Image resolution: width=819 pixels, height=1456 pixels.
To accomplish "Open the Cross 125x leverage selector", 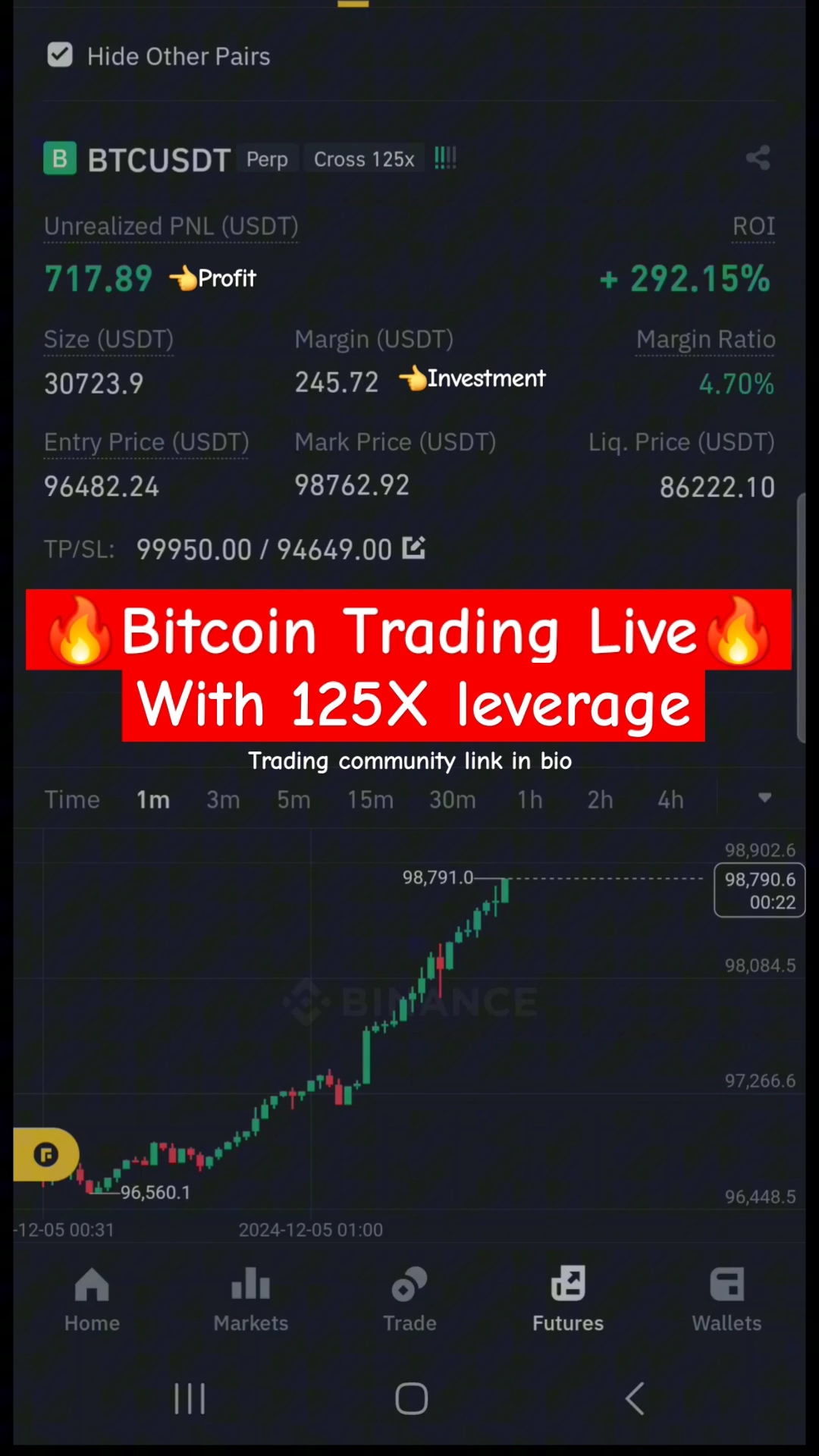I will (364, 158).
